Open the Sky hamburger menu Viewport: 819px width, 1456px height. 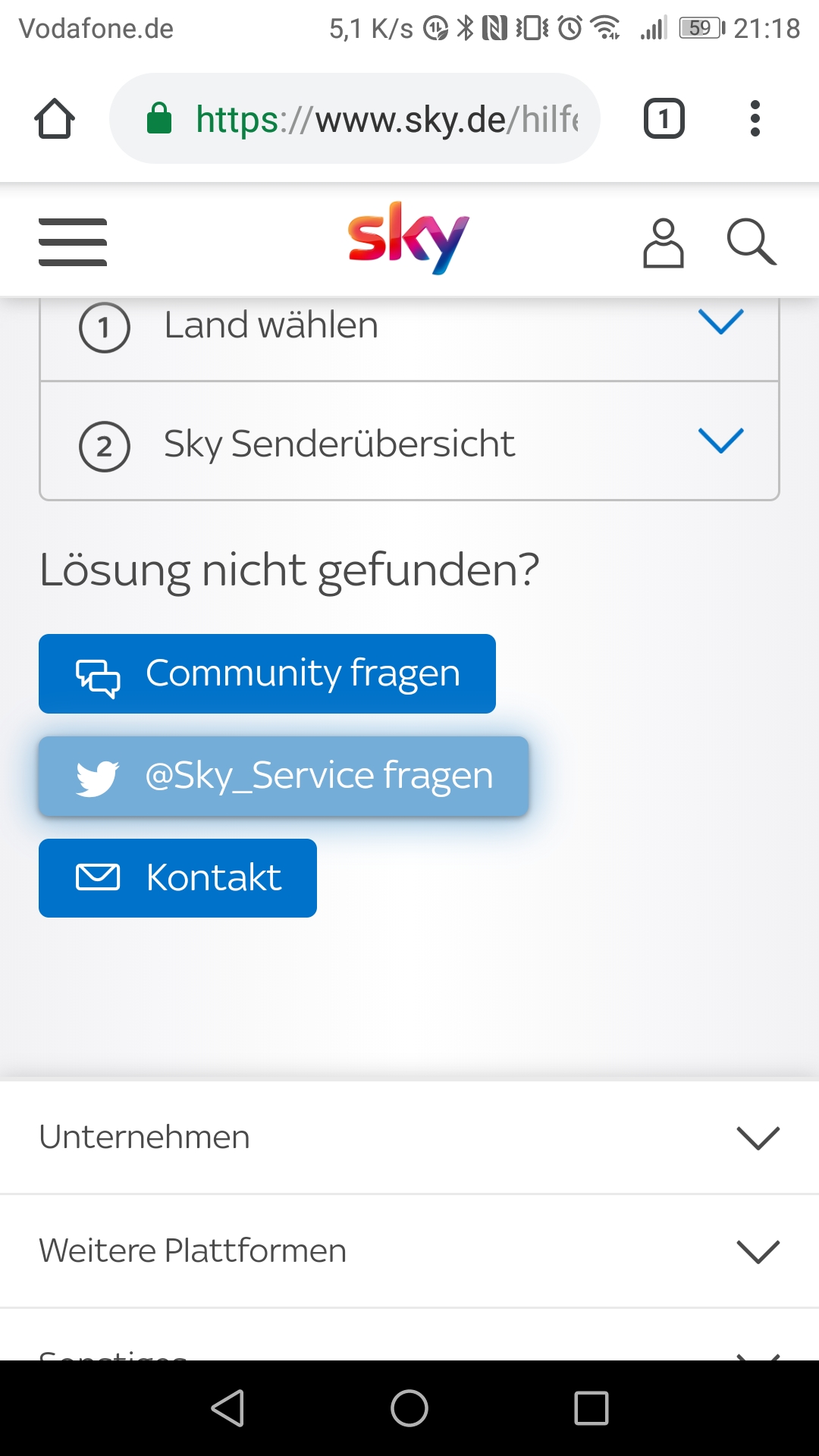tap(73, 242)
